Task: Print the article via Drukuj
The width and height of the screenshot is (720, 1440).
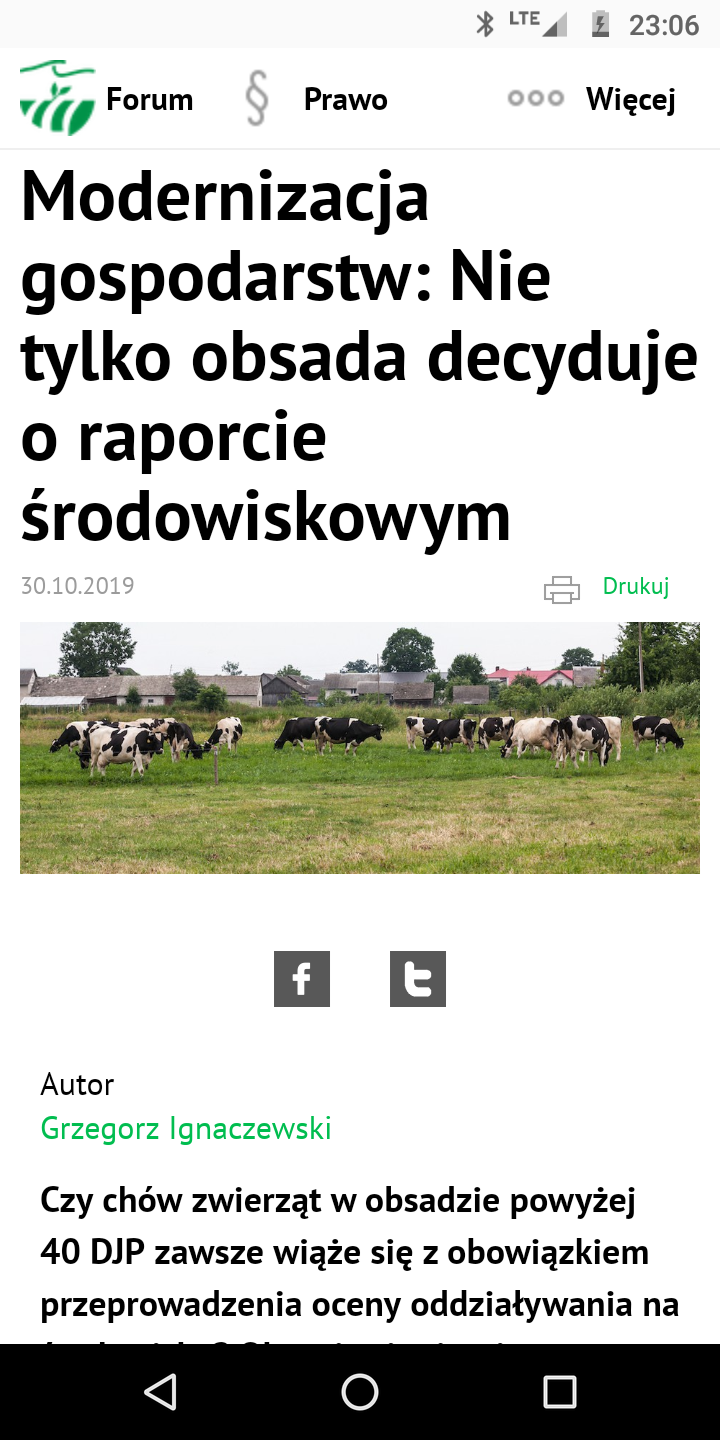Action: pyautogui.click(x=634, y=587)
